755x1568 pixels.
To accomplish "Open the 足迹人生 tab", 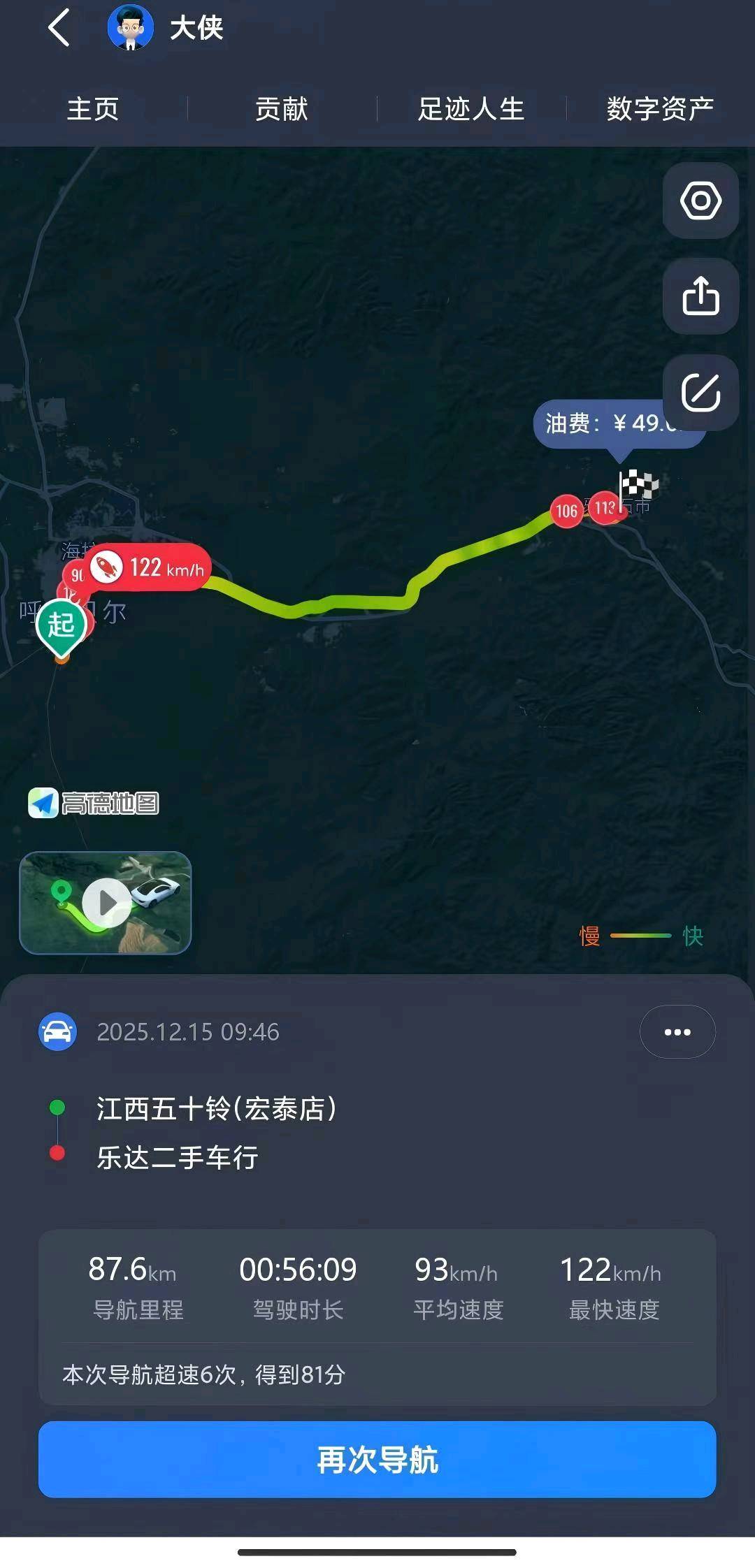I will (x=471, y=109).
